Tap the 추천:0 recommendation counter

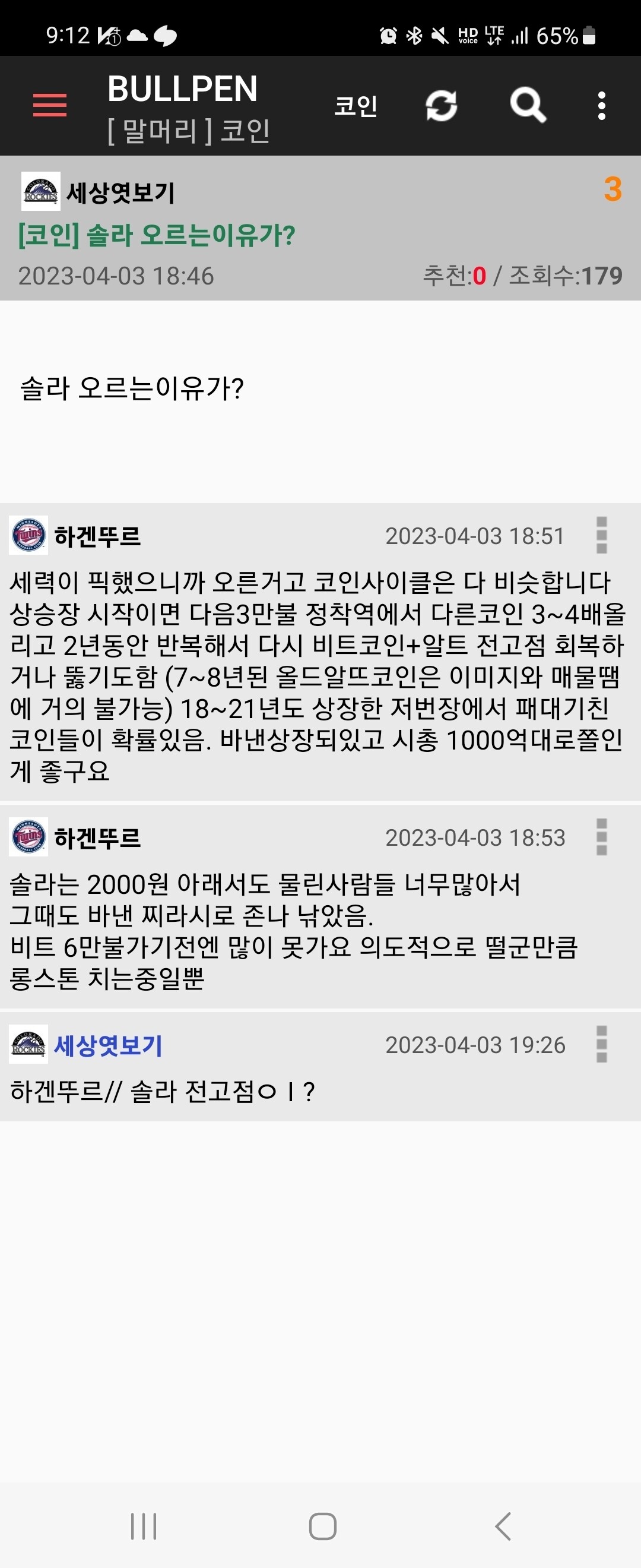coord(453,276)
